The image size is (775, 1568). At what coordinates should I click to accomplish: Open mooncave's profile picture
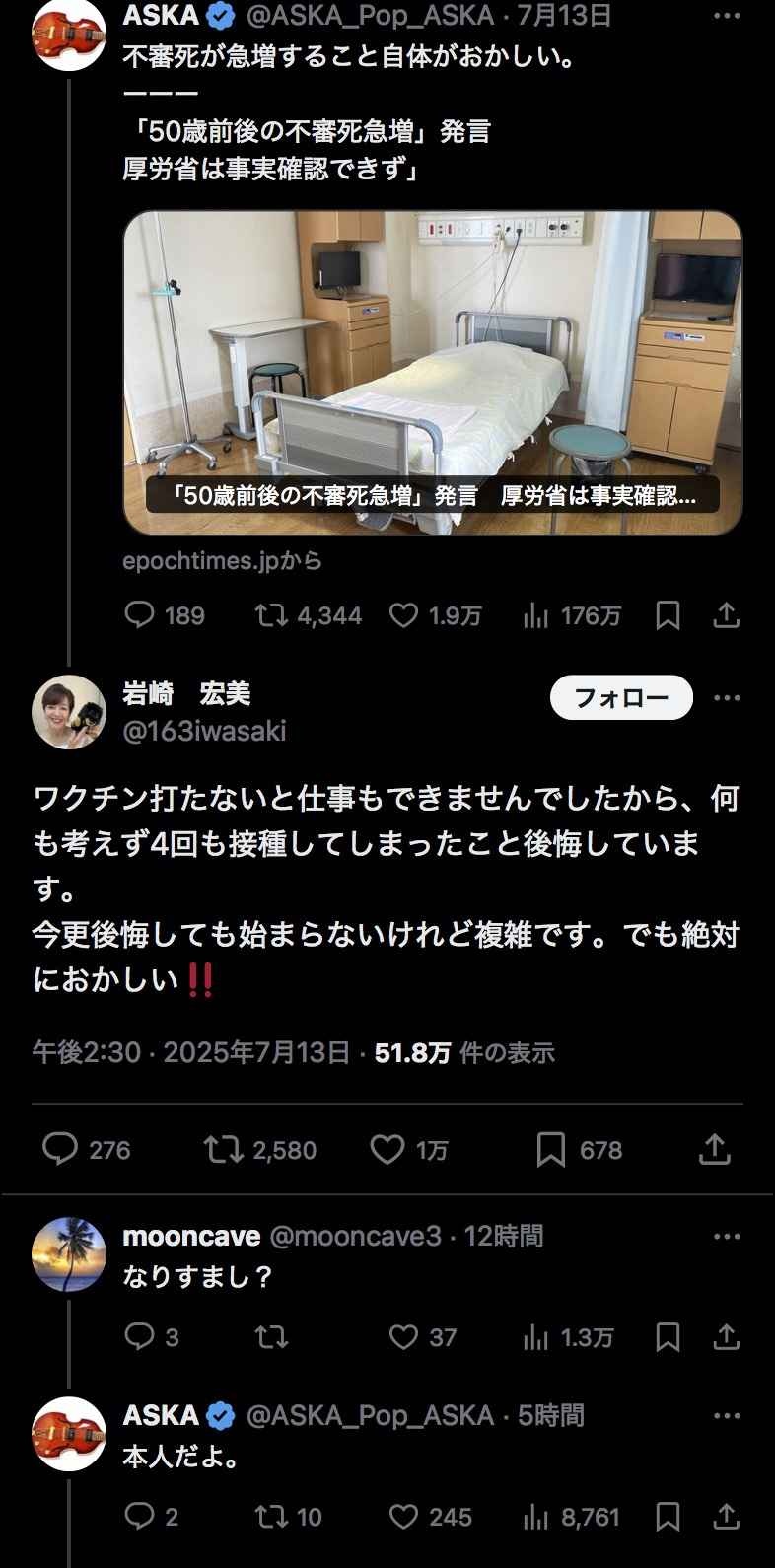(68, 1252)
